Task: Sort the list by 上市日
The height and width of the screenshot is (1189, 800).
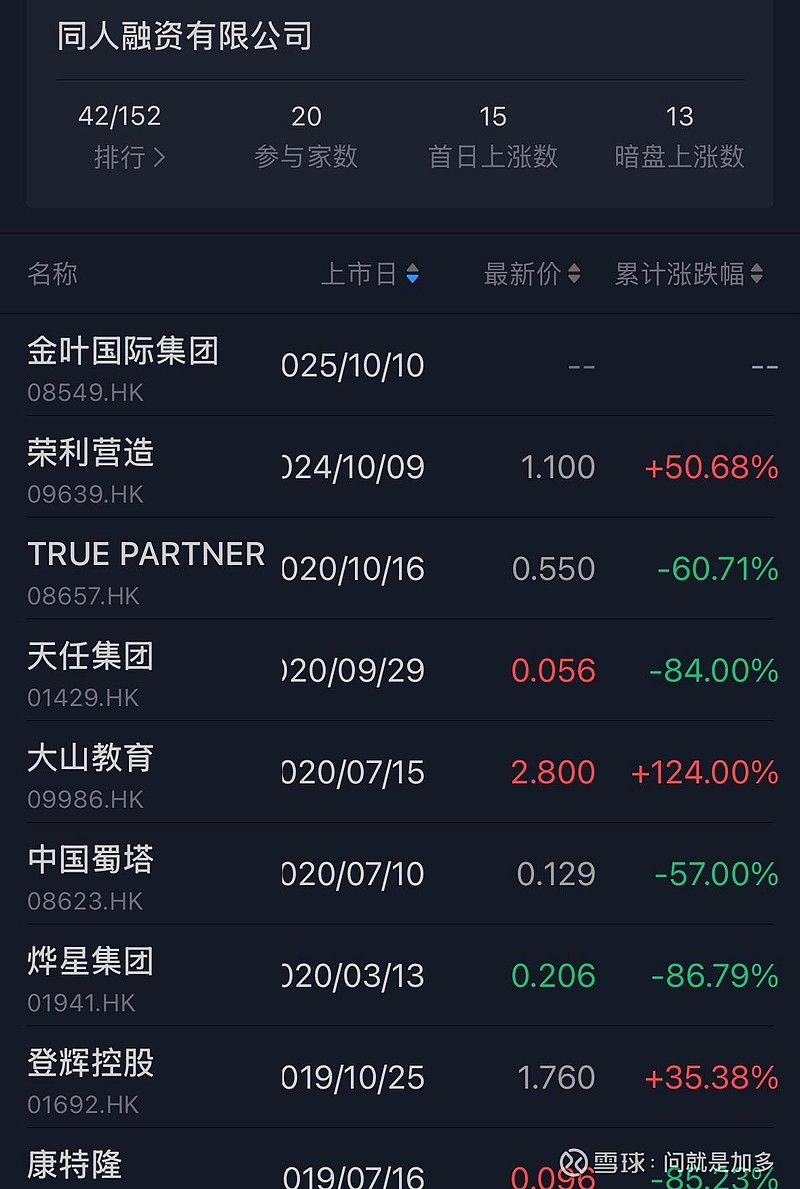Action: point(370,274)
